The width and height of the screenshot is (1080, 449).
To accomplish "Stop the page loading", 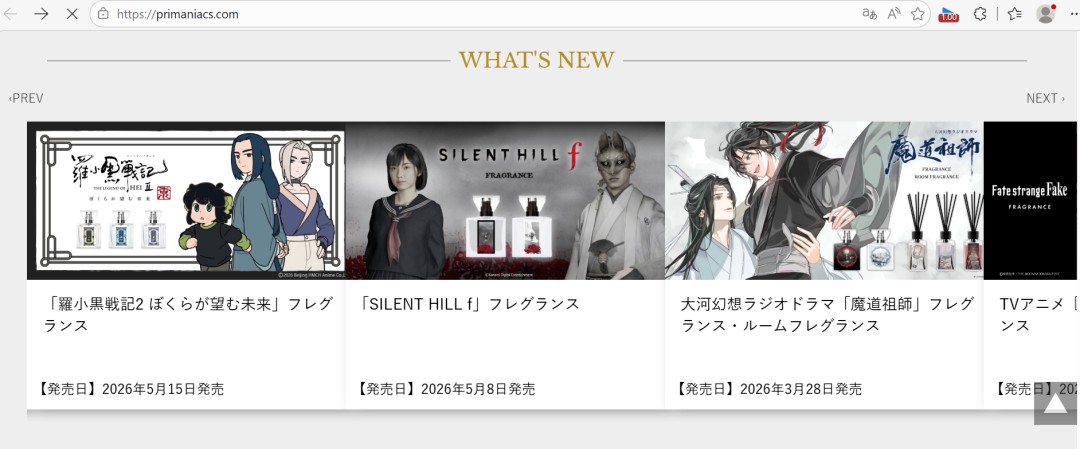I will coord(72,14).
